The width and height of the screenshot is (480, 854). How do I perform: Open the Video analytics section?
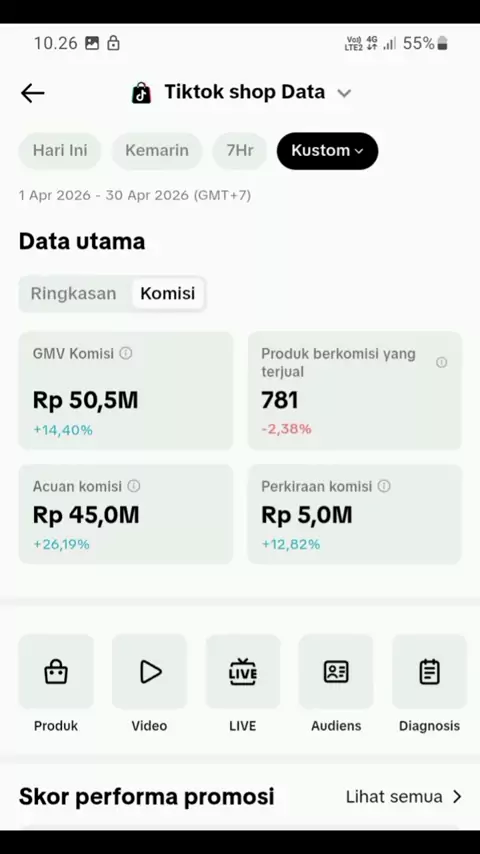(149, 684)
